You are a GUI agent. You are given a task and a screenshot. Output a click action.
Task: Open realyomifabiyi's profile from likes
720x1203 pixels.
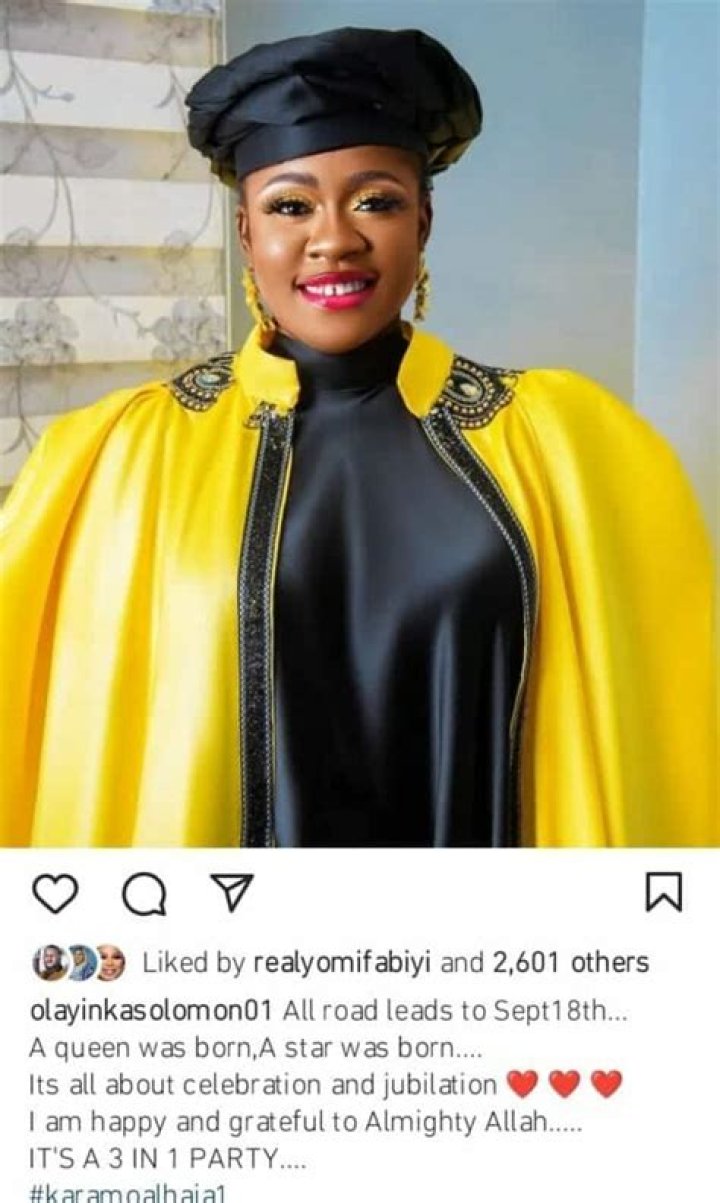(343, 963)
